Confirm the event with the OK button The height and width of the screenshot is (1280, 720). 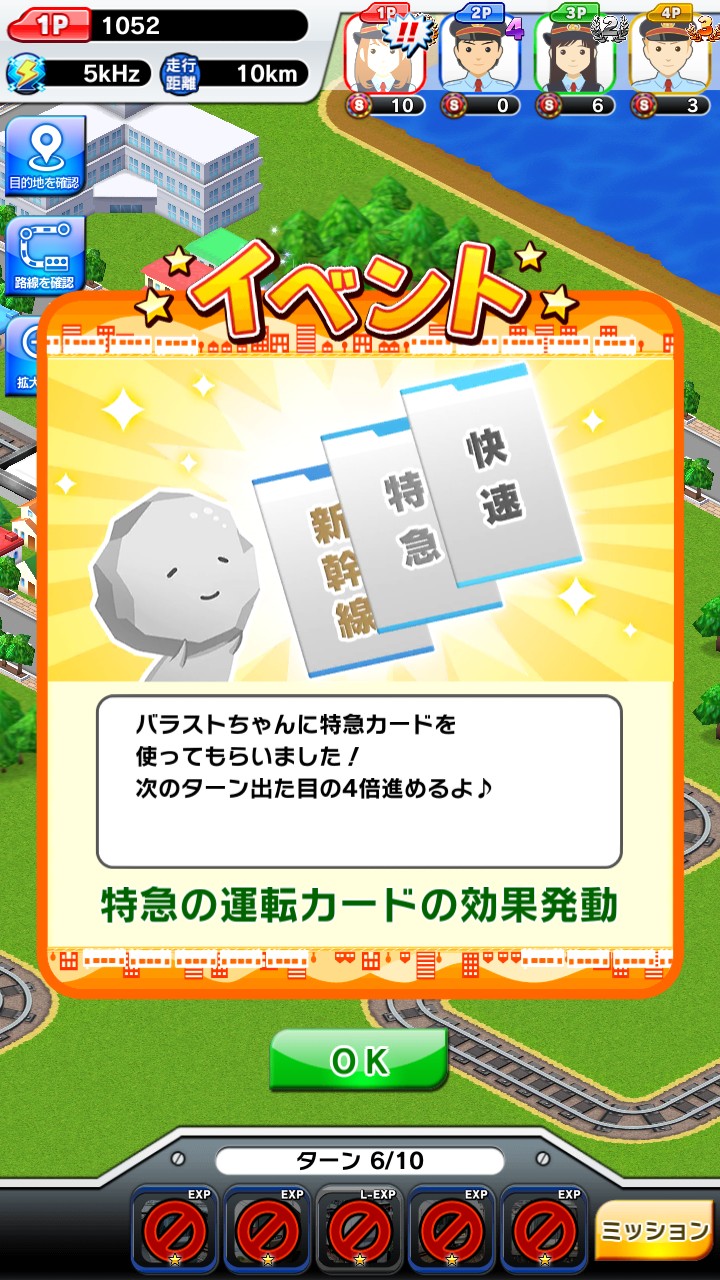pyautogui.click(x=359, y=1062)
